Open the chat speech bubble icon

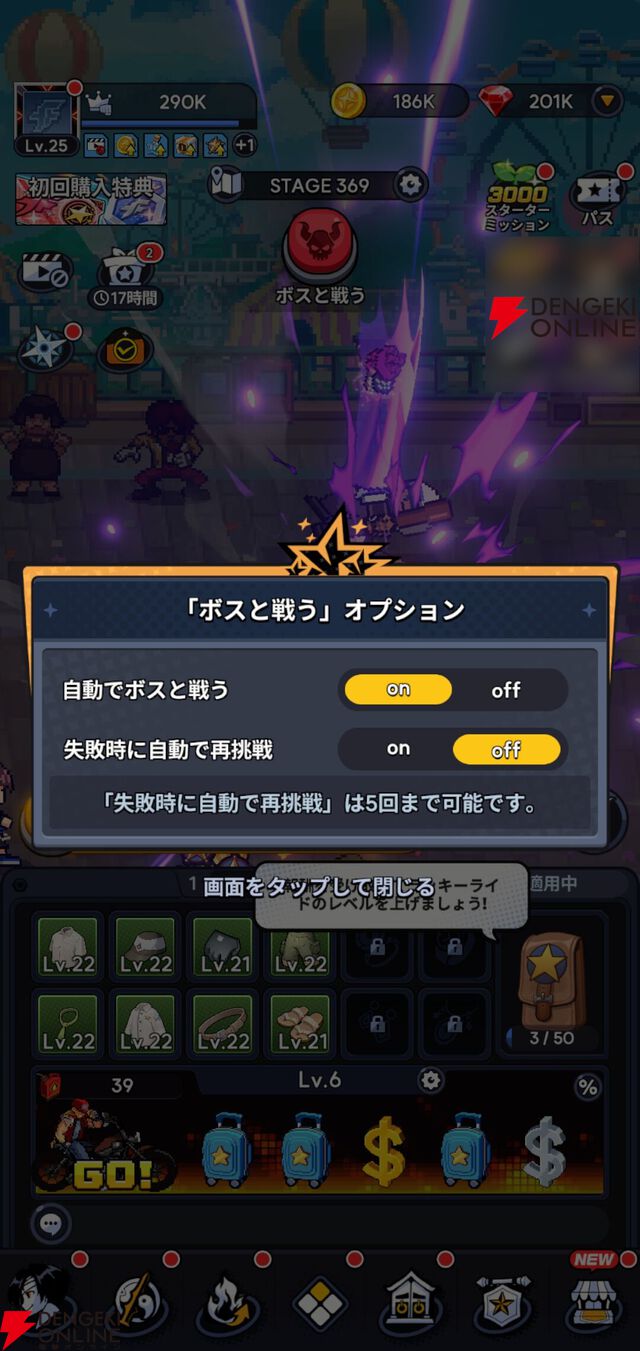coord(48,1222)
